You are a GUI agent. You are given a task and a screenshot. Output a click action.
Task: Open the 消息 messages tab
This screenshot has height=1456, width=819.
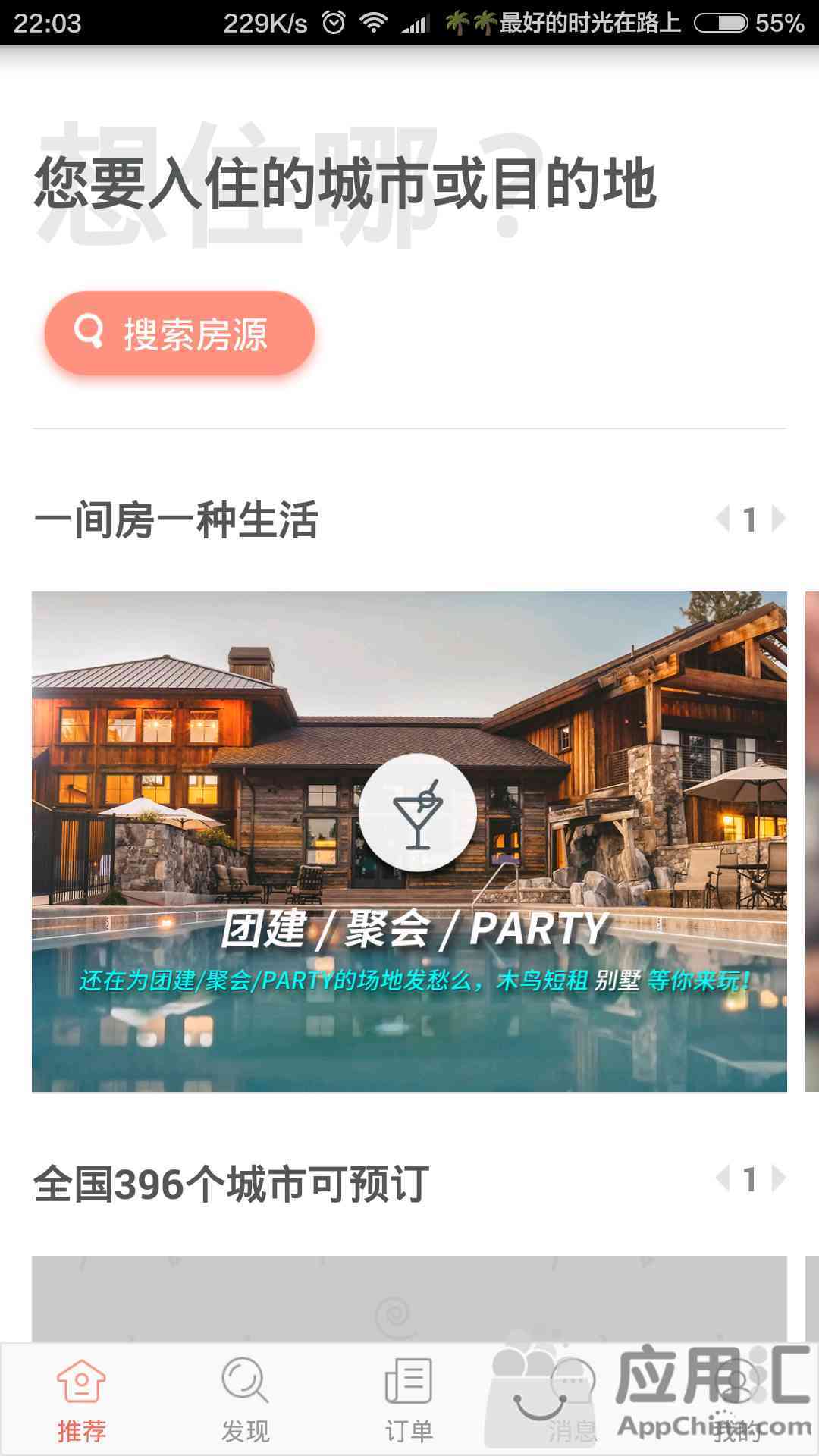pos(573,1401)
